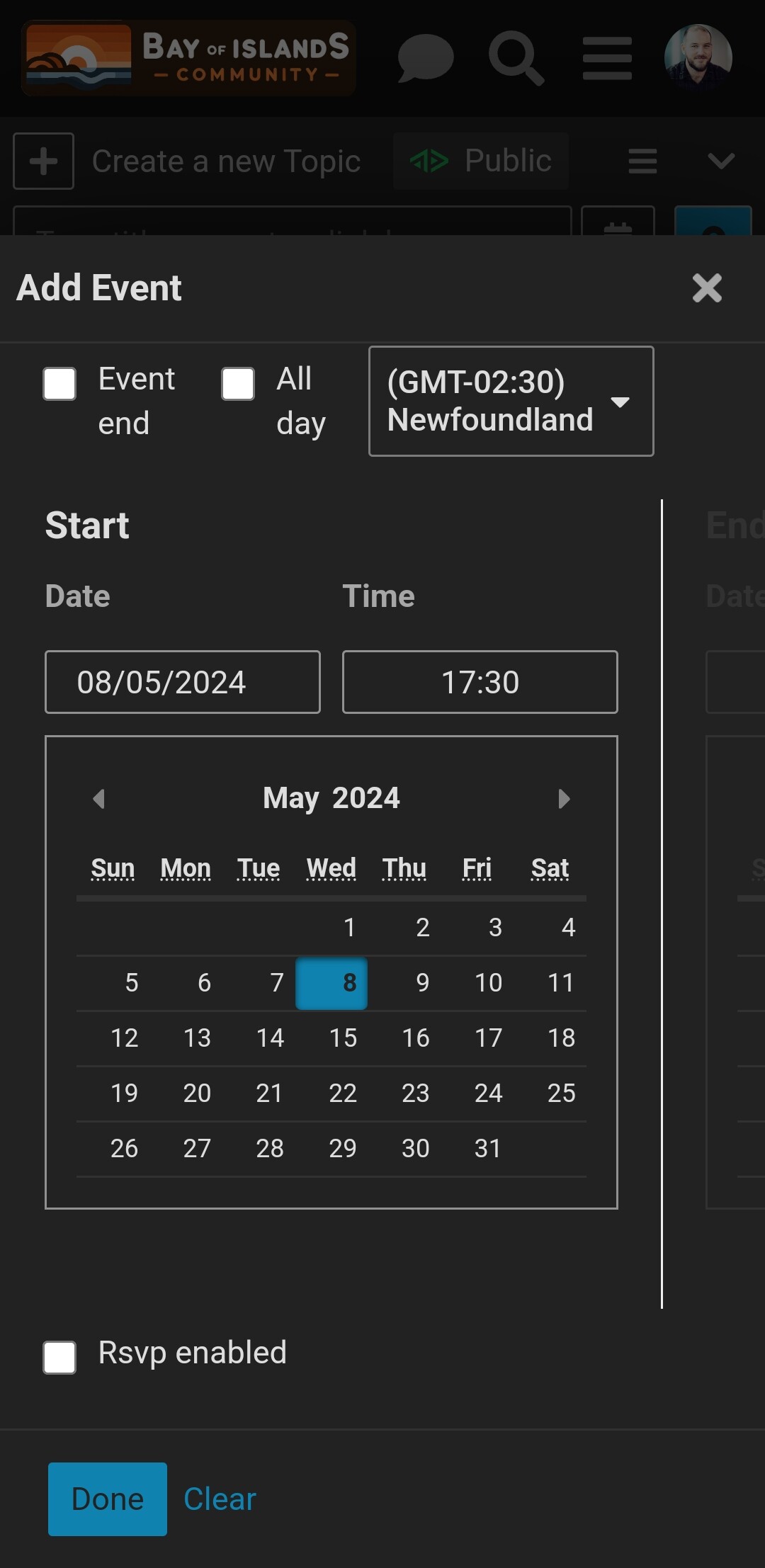Pick May 22 as start date
Screen dimensions: 765x1568
[343, 1093]
